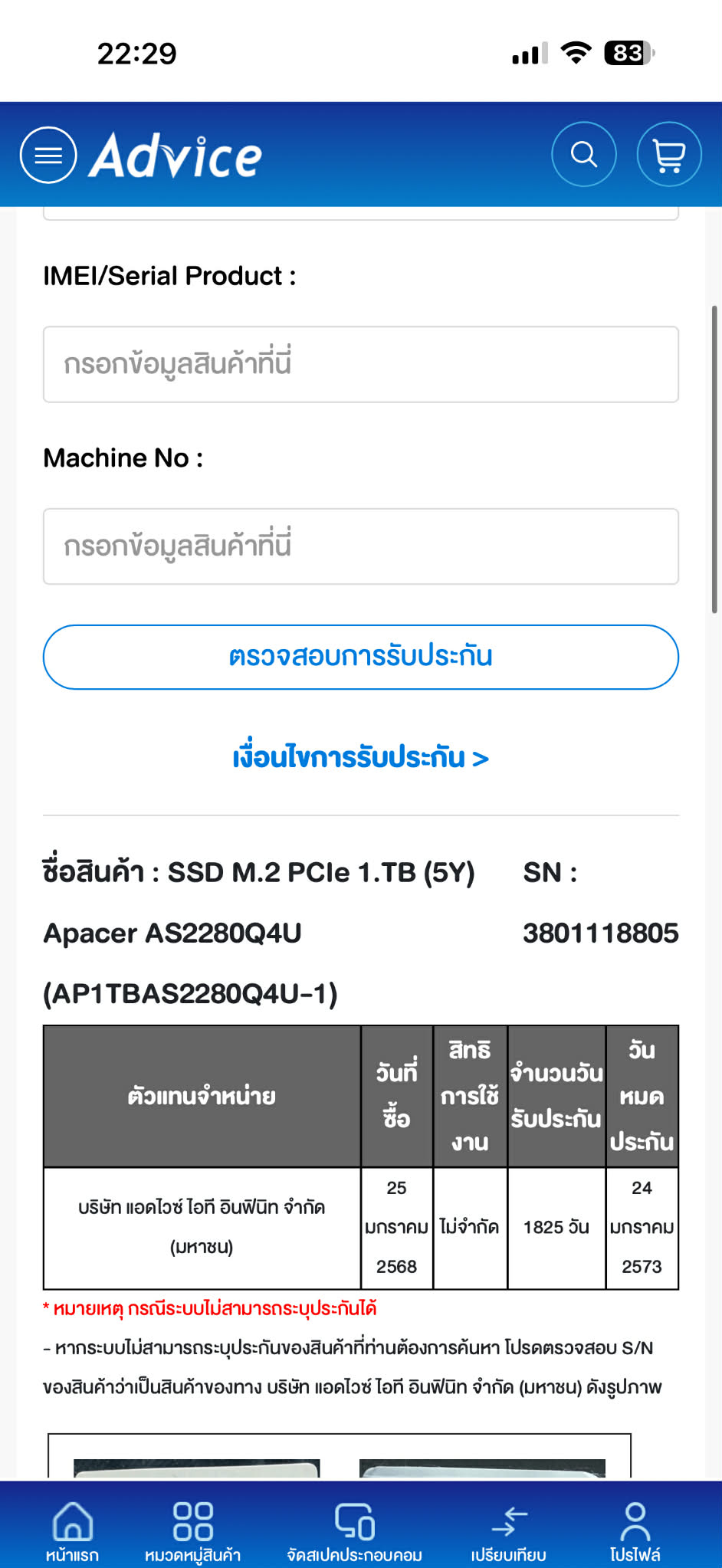The image size is (722, 1568).
Task: Focus the Machine No field
Action: click(360, 546)
